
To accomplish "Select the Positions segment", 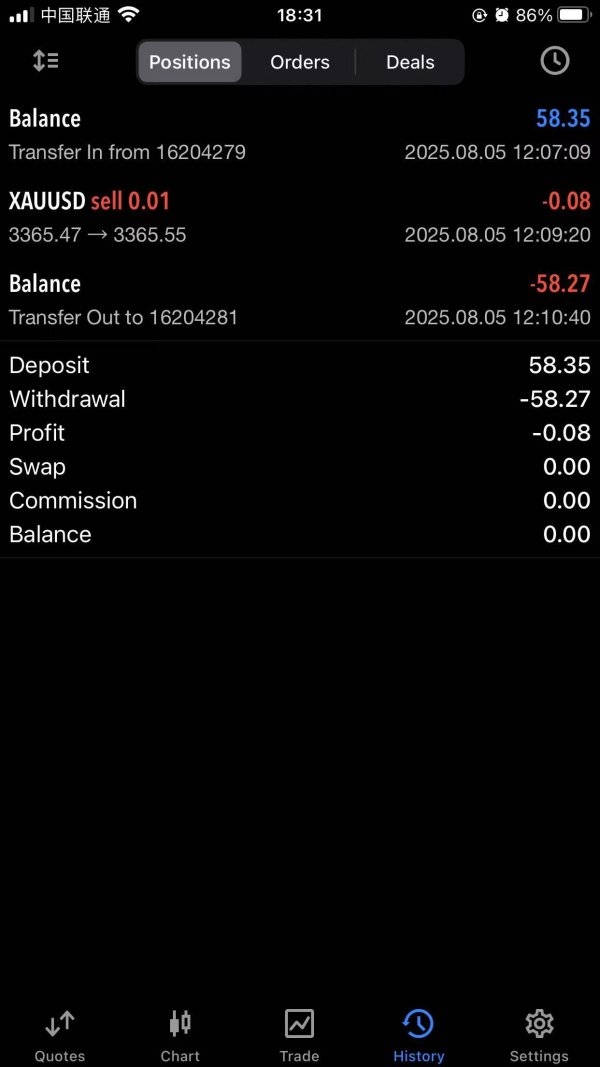I will click(x=190, y=62).
